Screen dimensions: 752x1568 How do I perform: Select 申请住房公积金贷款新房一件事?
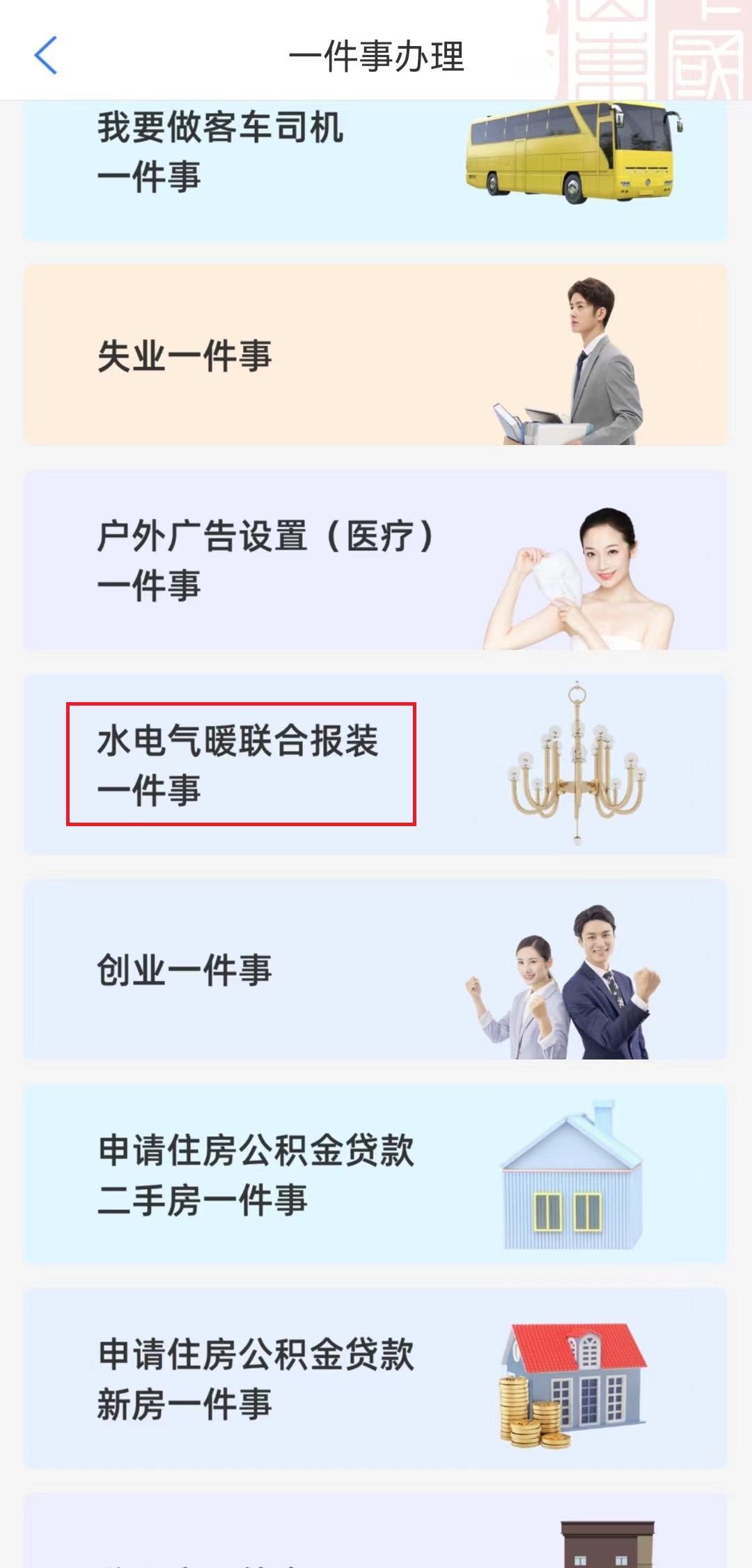click(x=376, y=1379)
